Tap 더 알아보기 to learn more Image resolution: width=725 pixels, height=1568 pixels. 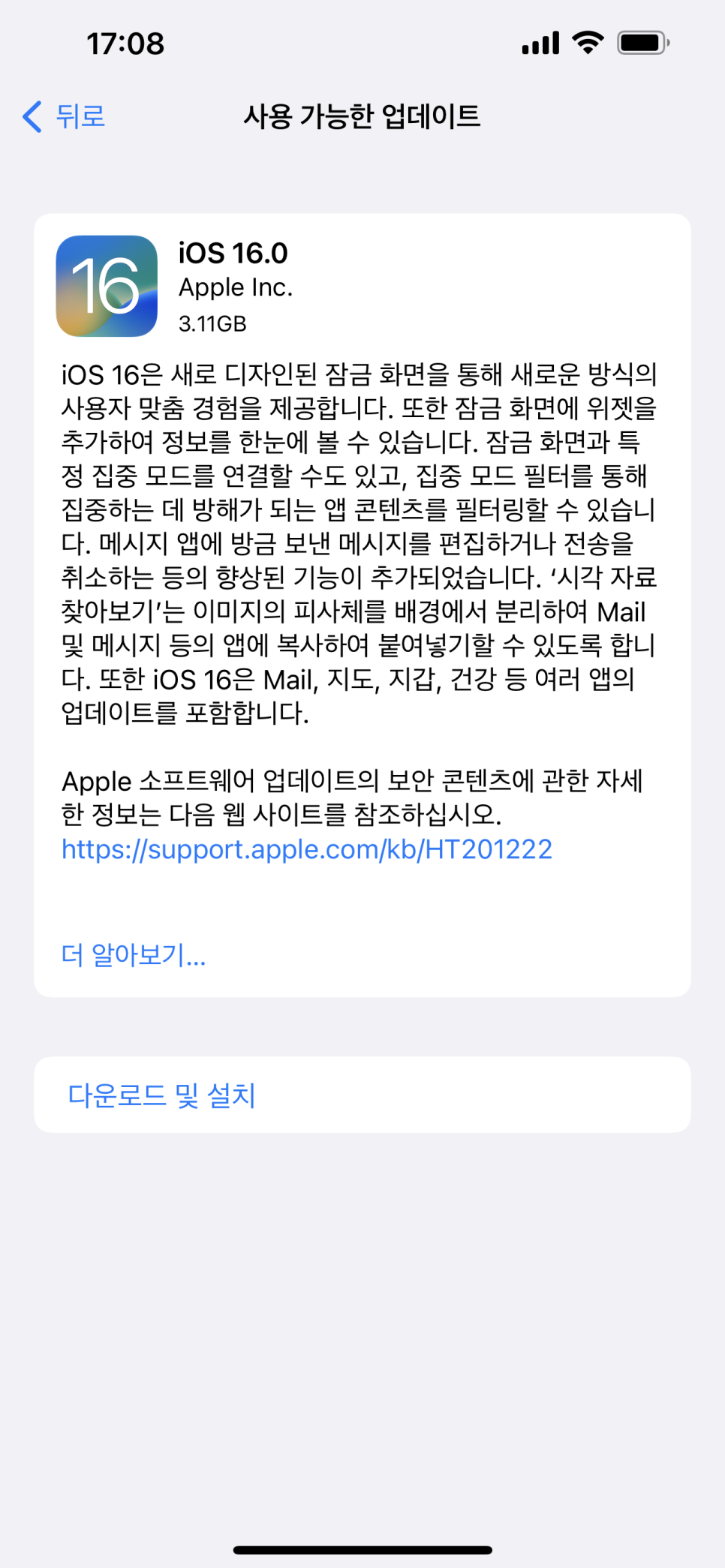(134, 955)
